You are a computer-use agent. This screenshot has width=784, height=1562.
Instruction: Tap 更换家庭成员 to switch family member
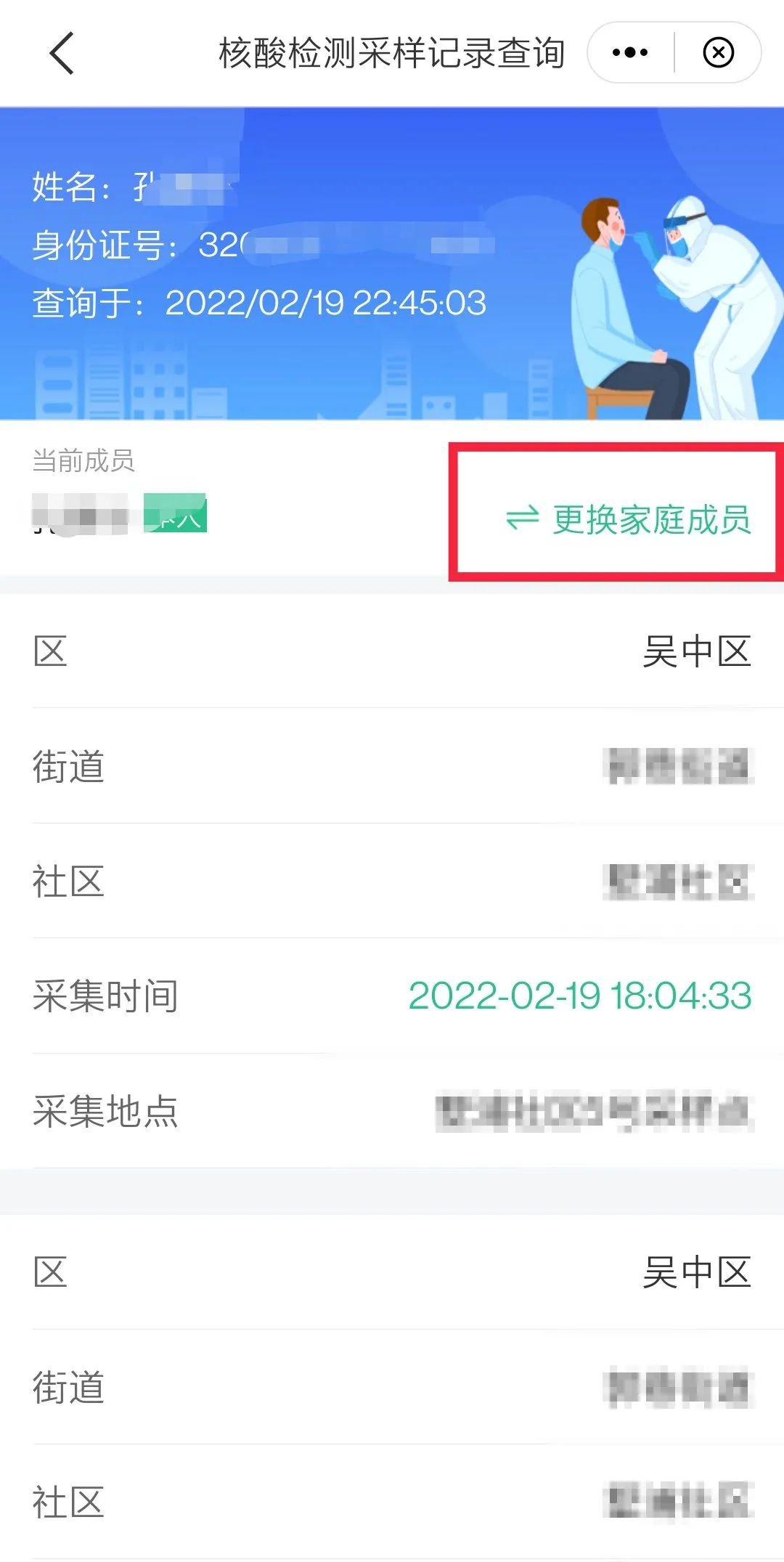[629, 519]
